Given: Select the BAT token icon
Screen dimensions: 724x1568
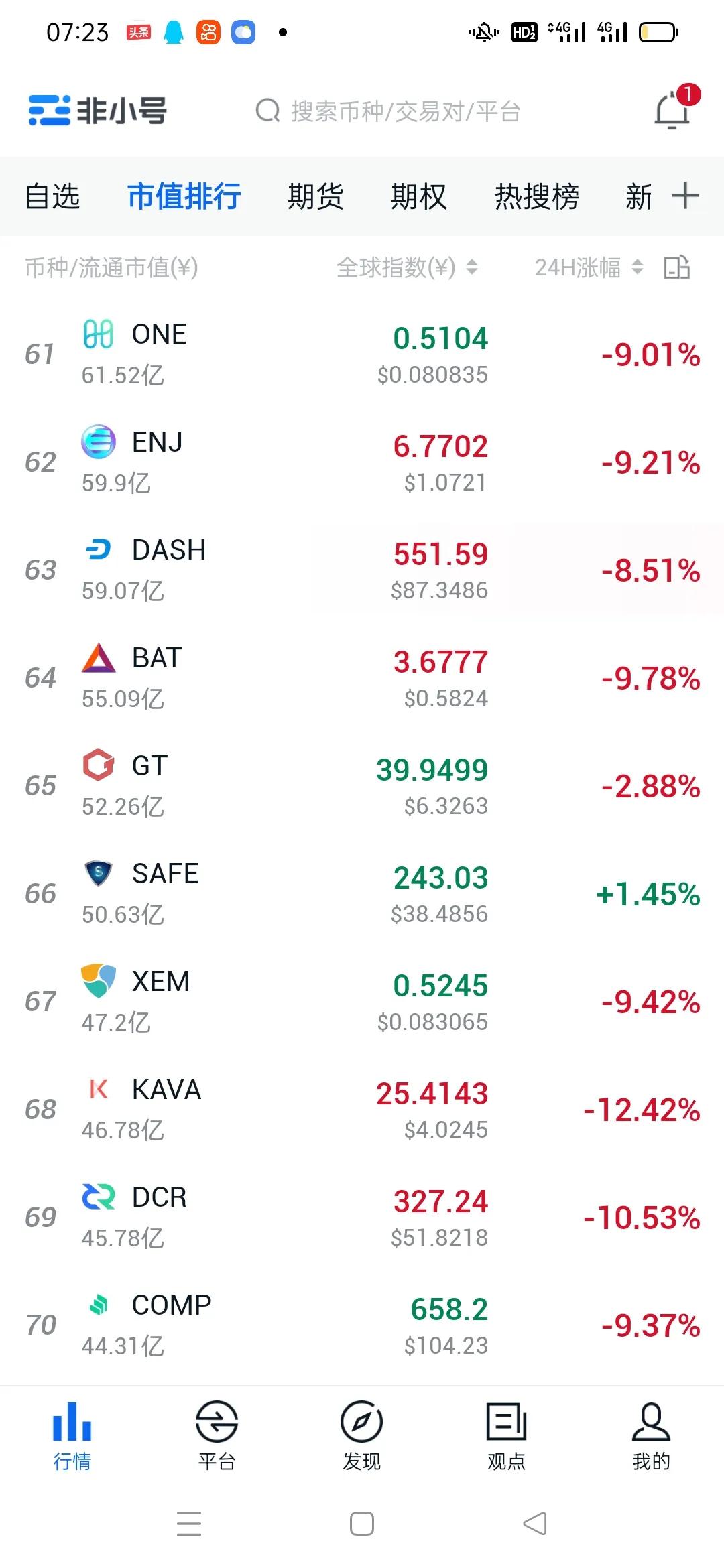Looking at the screenshot, I should pyautogui.click(x=97, y=658).
